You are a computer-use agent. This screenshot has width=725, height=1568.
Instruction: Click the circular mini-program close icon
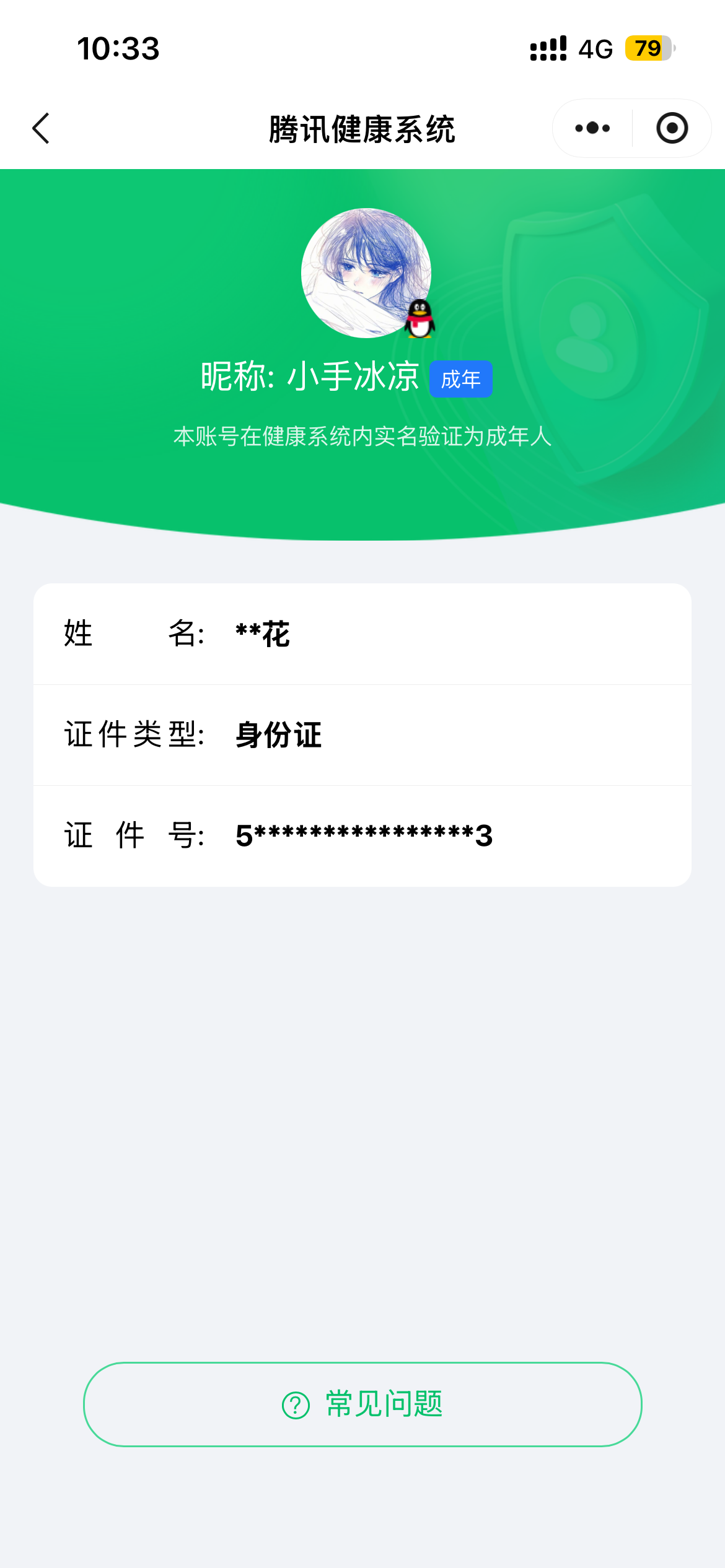673,128
